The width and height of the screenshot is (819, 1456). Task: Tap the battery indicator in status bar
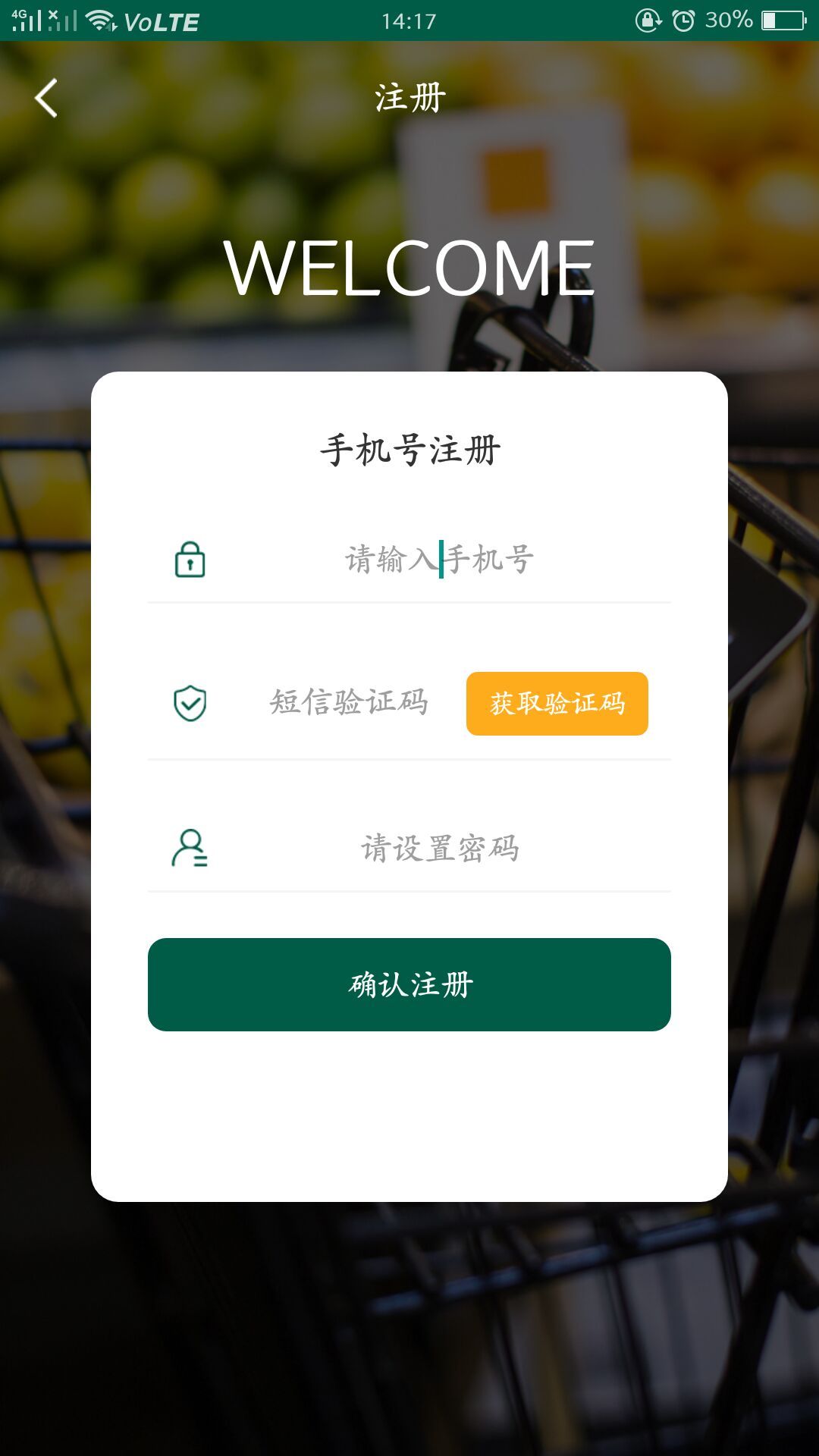783,20
